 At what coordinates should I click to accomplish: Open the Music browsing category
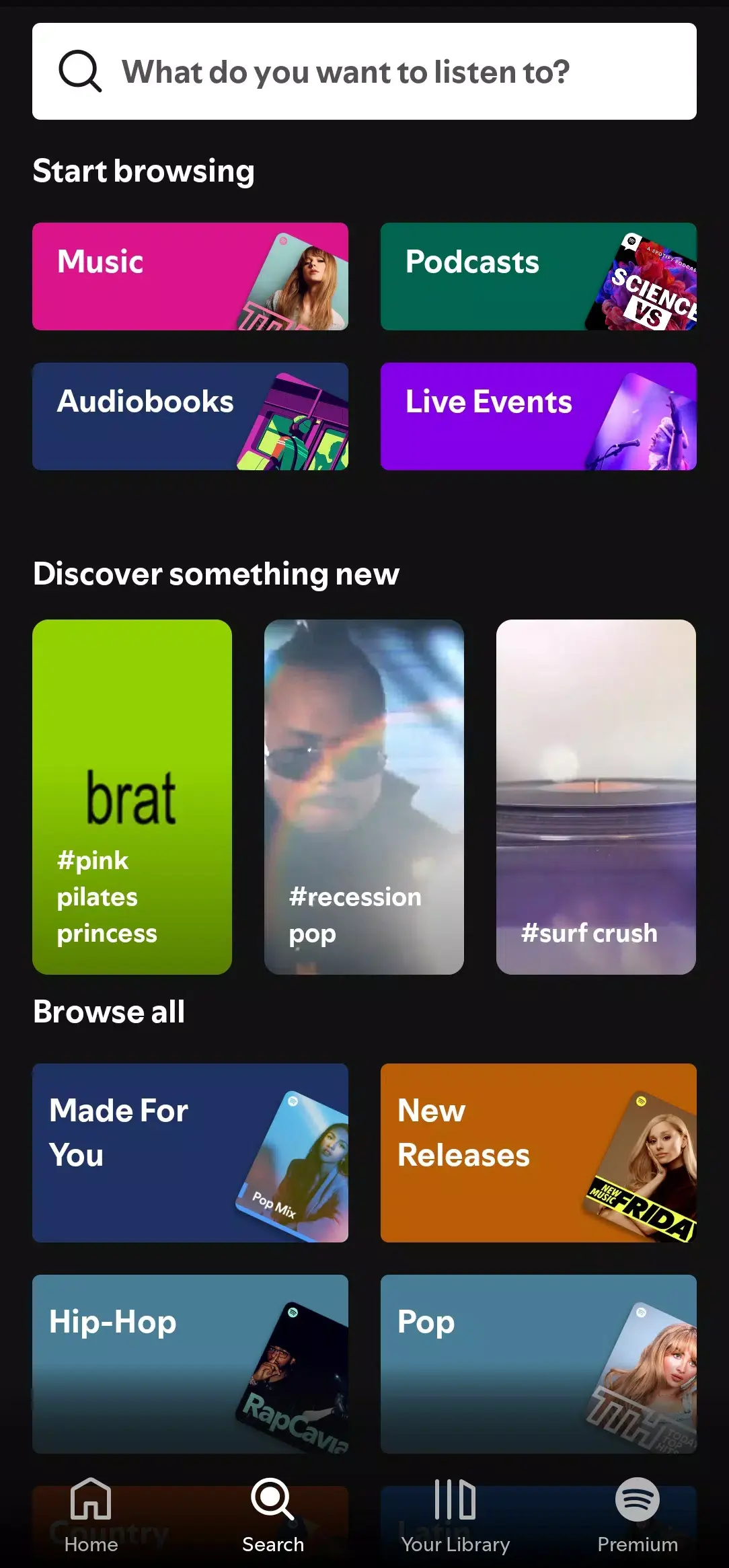pyautogui.click(x=190, y=276)
